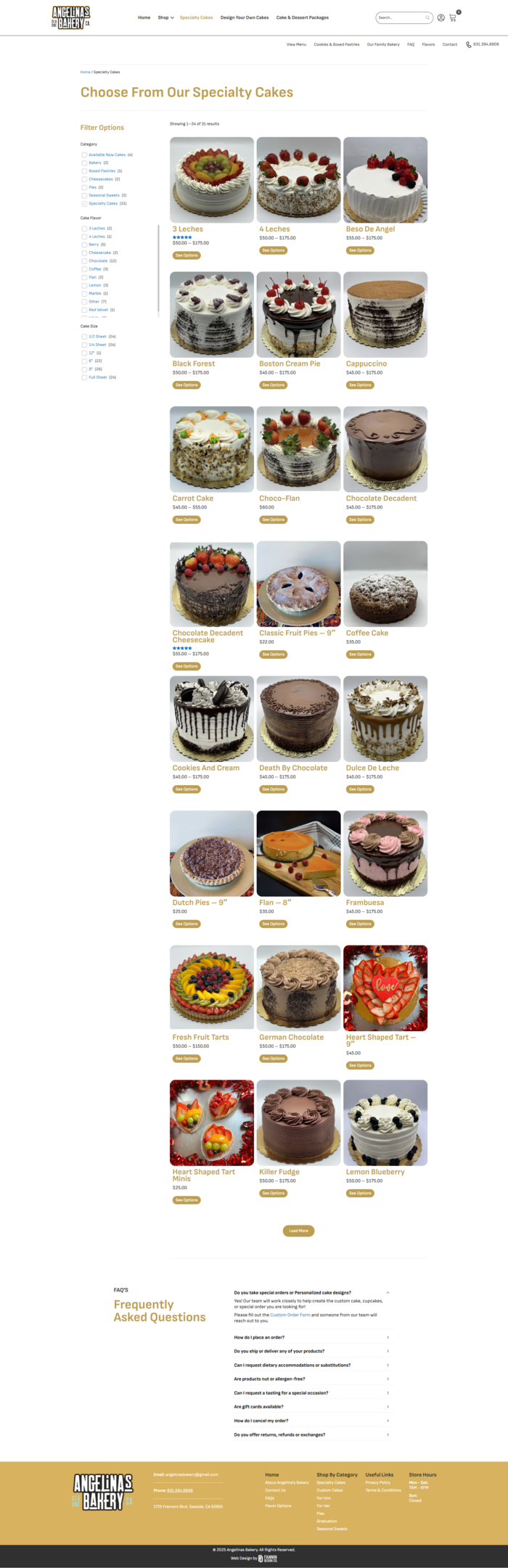
Task: Expand the Shop dropdown menu
Action: (x=165, y=17)
